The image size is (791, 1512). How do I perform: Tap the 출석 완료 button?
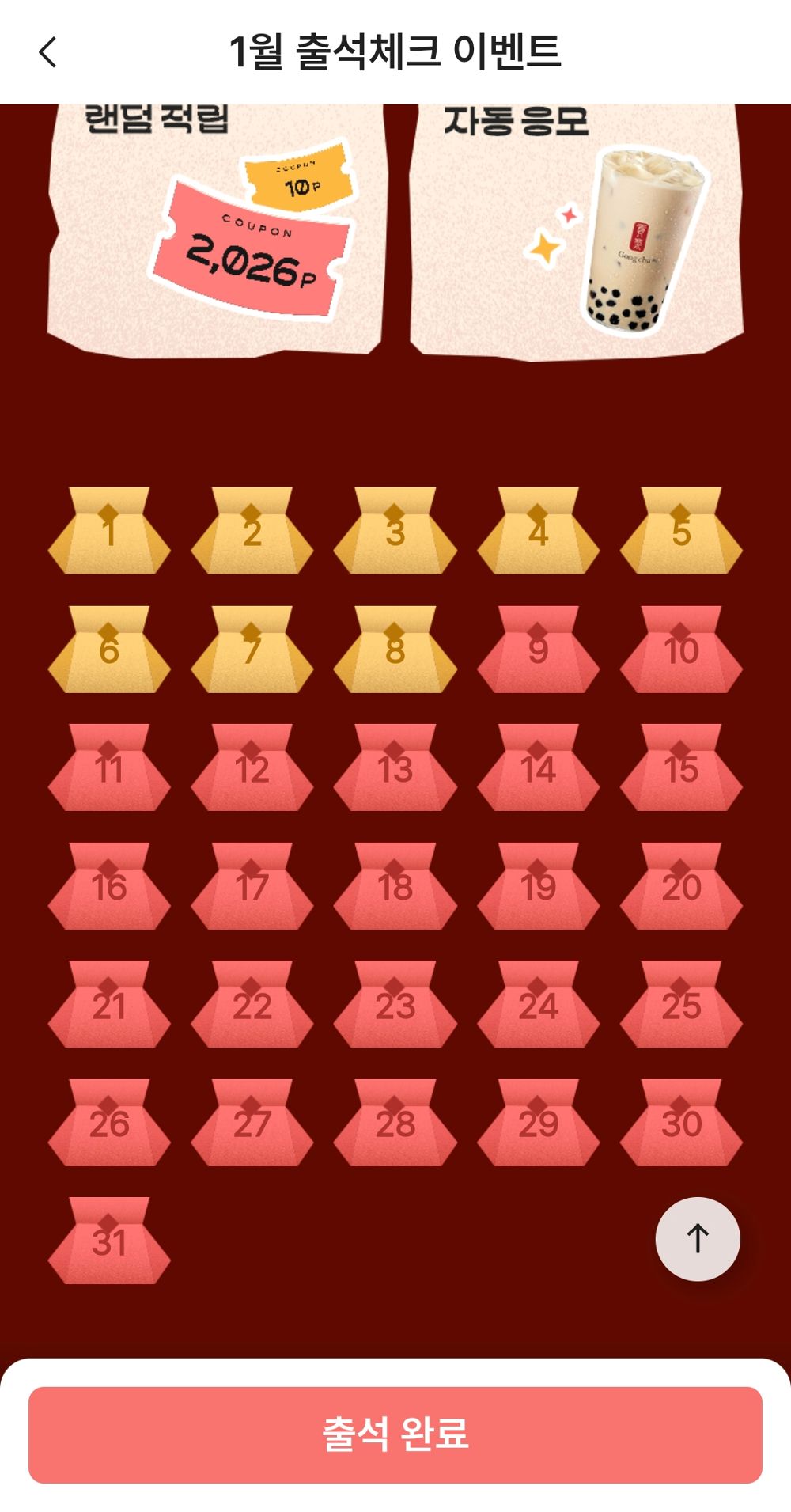click(395, 1434)
